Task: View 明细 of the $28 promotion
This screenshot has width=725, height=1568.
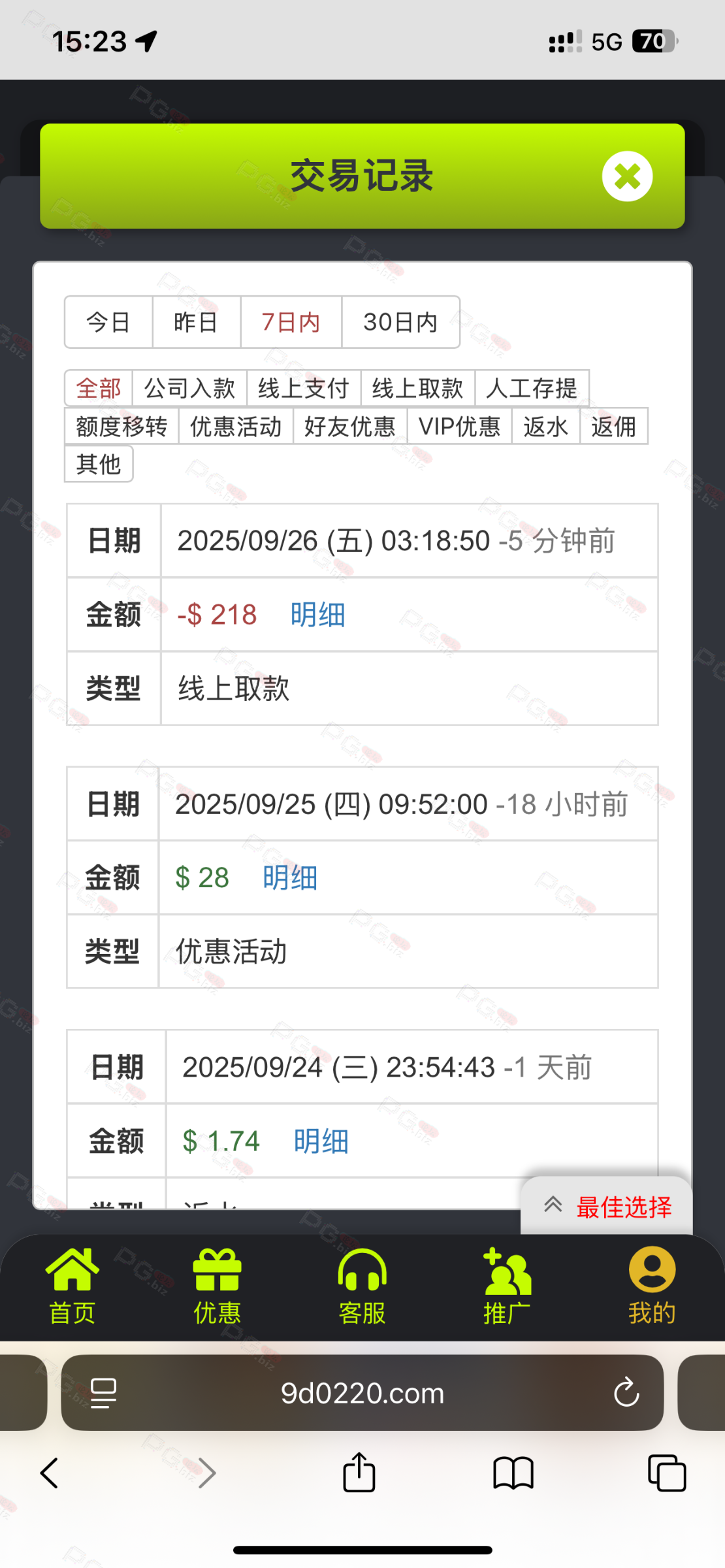Action: [x=290, y=877]
